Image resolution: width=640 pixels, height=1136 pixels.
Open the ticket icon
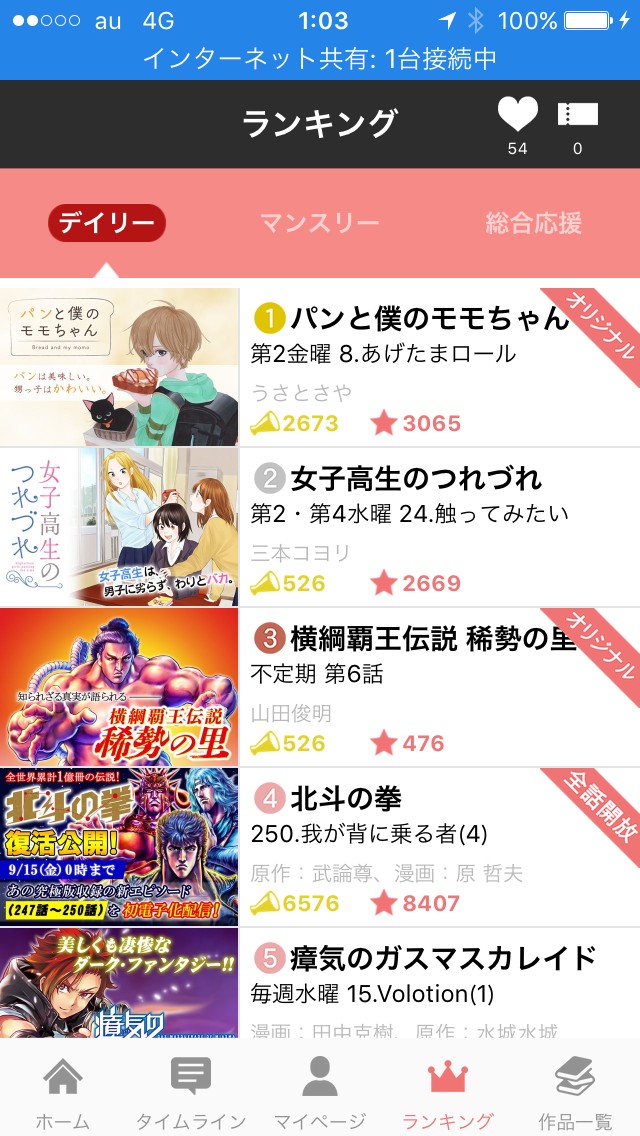point(577,116)
